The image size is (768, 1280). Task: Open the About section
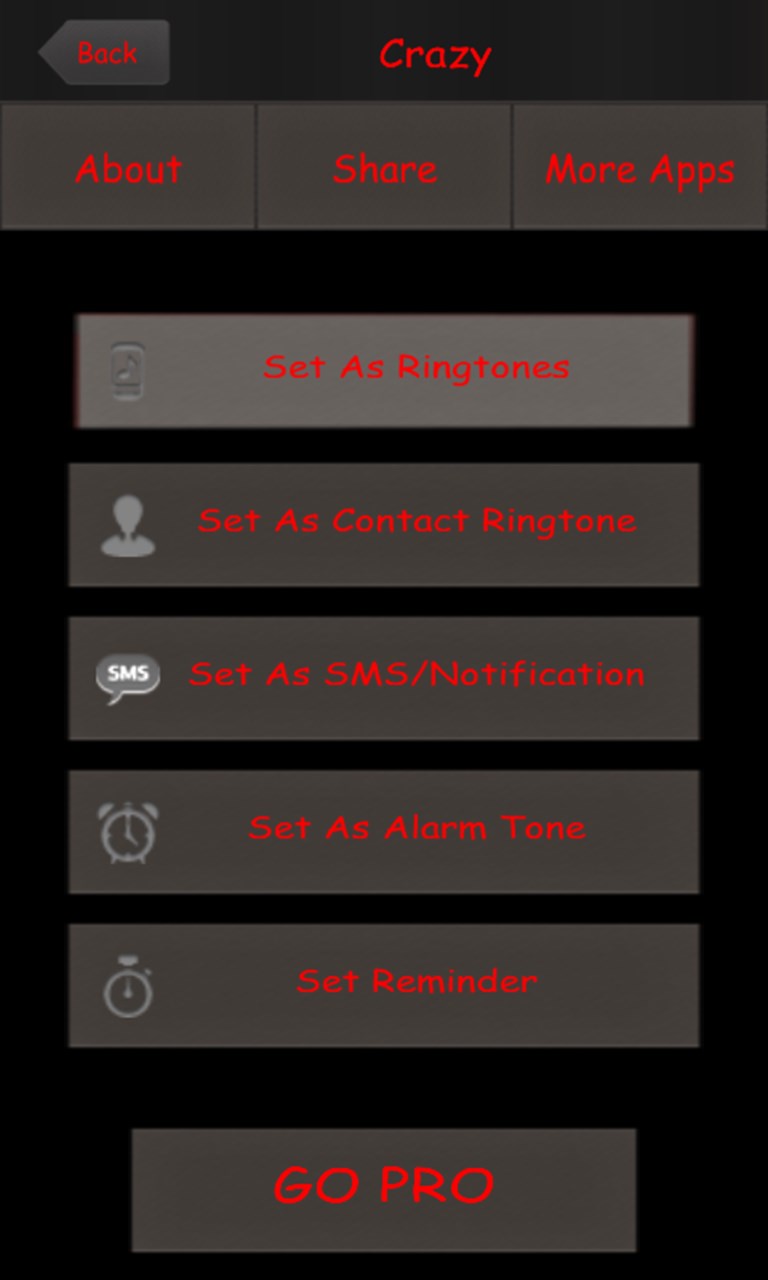pyautogui.click(x=128, y=168)
